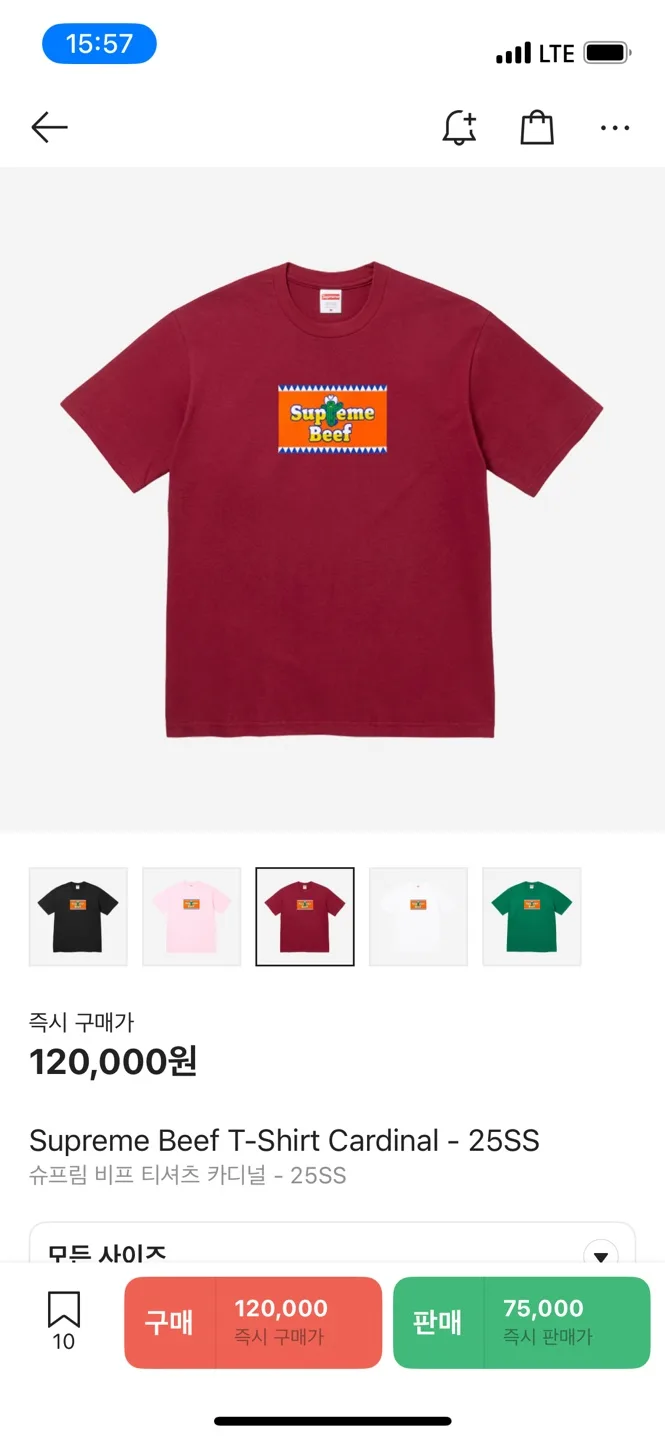Select the white t-shirt thumbnail
The width and height of the screenshot is (665, 1440).
point(418,916)
